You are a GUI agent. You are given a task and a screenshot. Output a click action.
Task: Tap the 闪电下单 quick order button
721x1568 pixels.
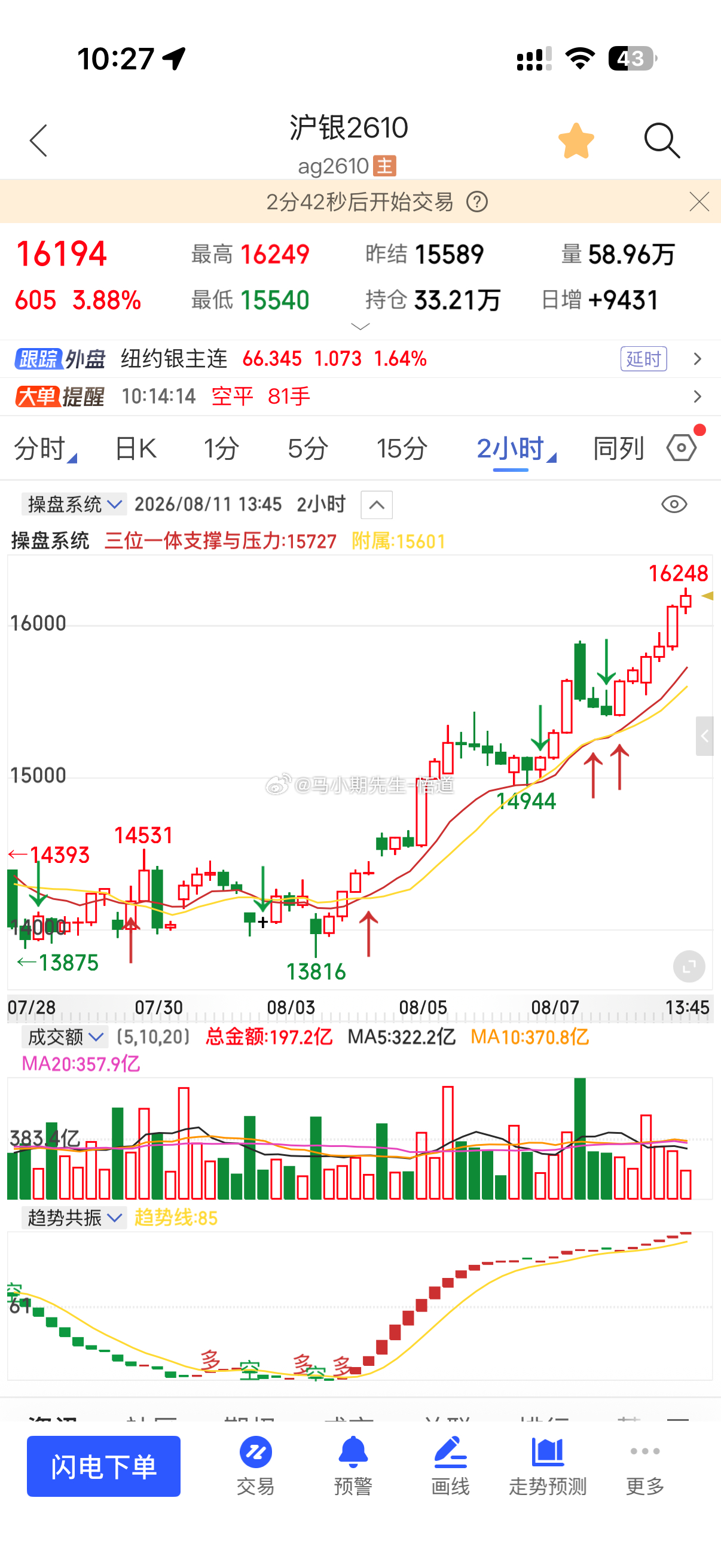tap(103, 1466)
